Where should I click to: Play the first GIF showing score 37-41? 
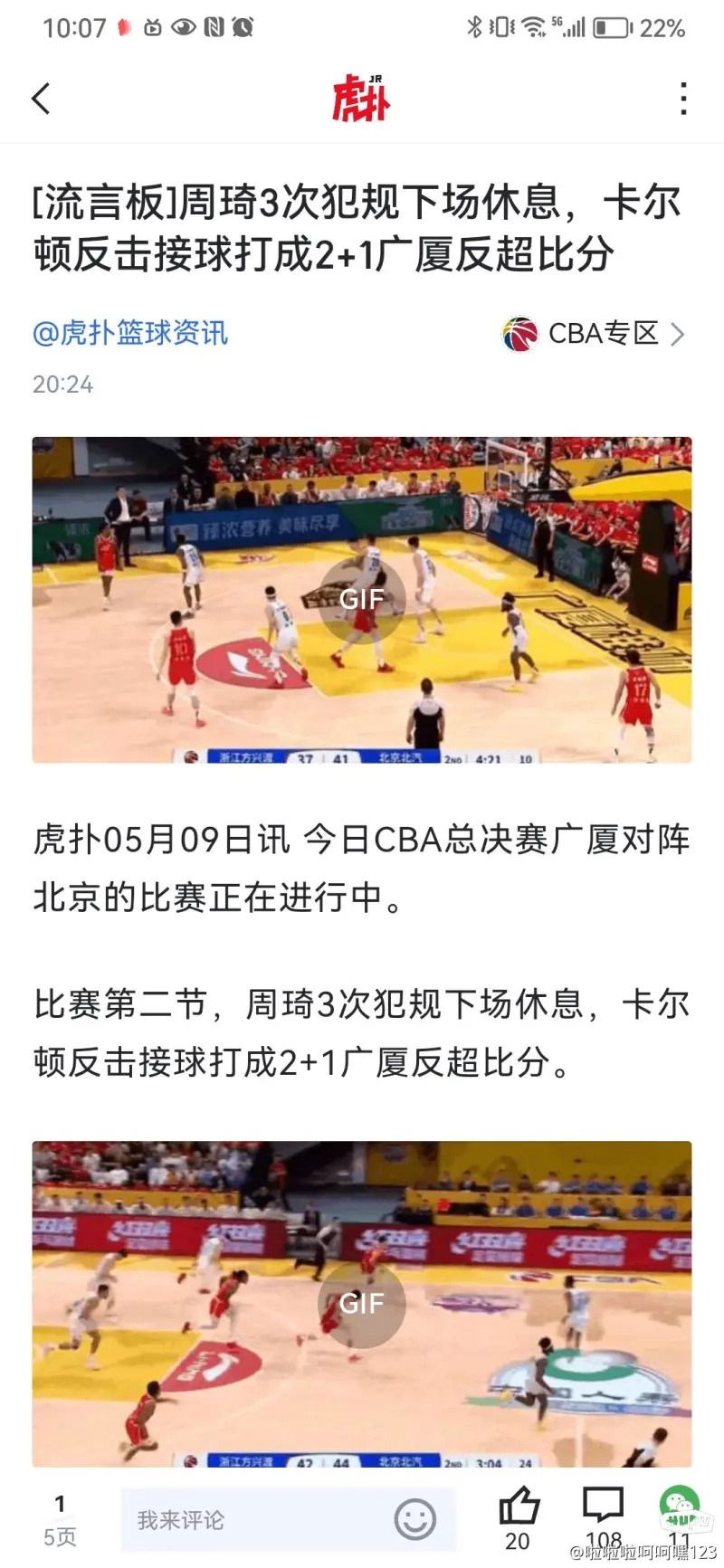click(x=361, y=599)
